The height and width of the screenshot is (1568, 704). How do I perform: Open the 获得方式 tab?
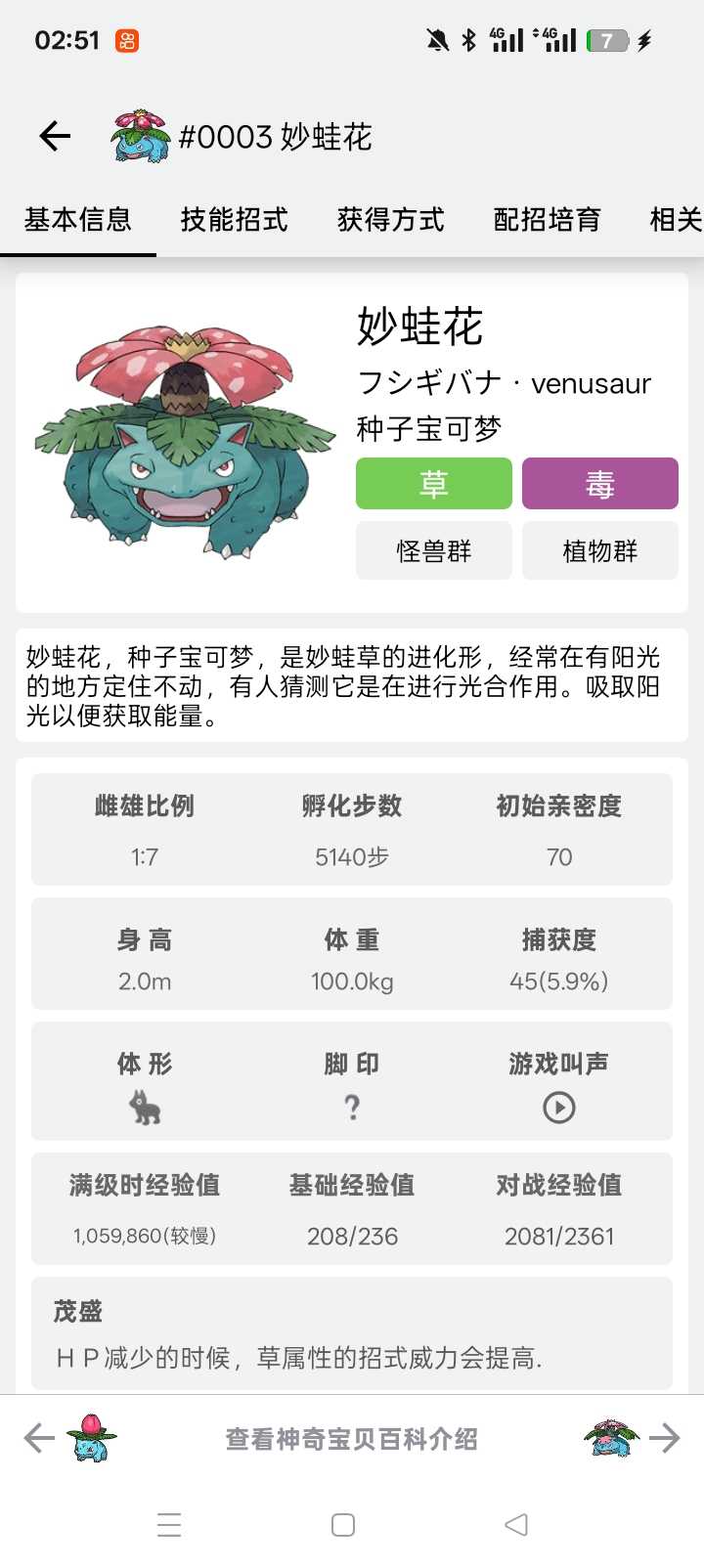pyautogui.click(x=390, y=220)
